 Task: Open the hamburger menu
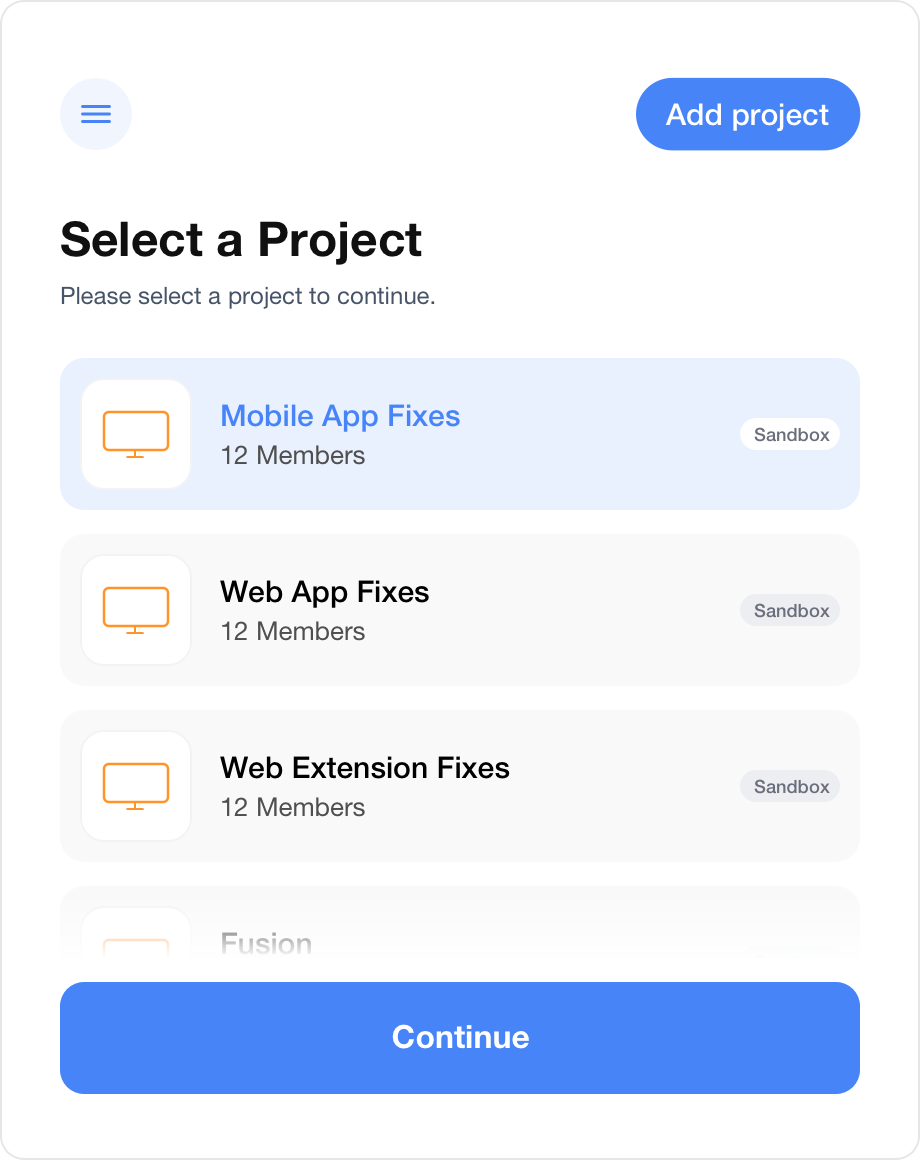[96, 114]
